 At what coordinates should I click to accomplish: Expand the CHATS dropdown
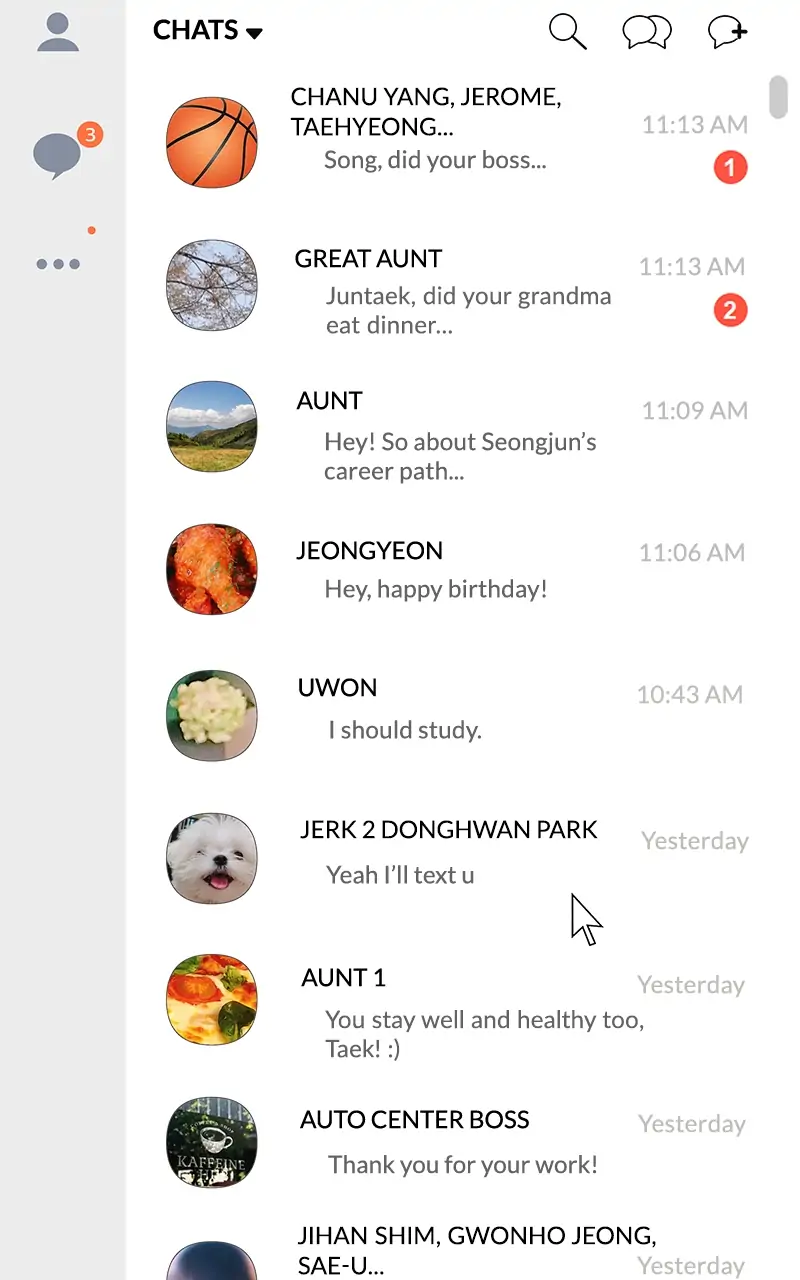pos(208,31)
